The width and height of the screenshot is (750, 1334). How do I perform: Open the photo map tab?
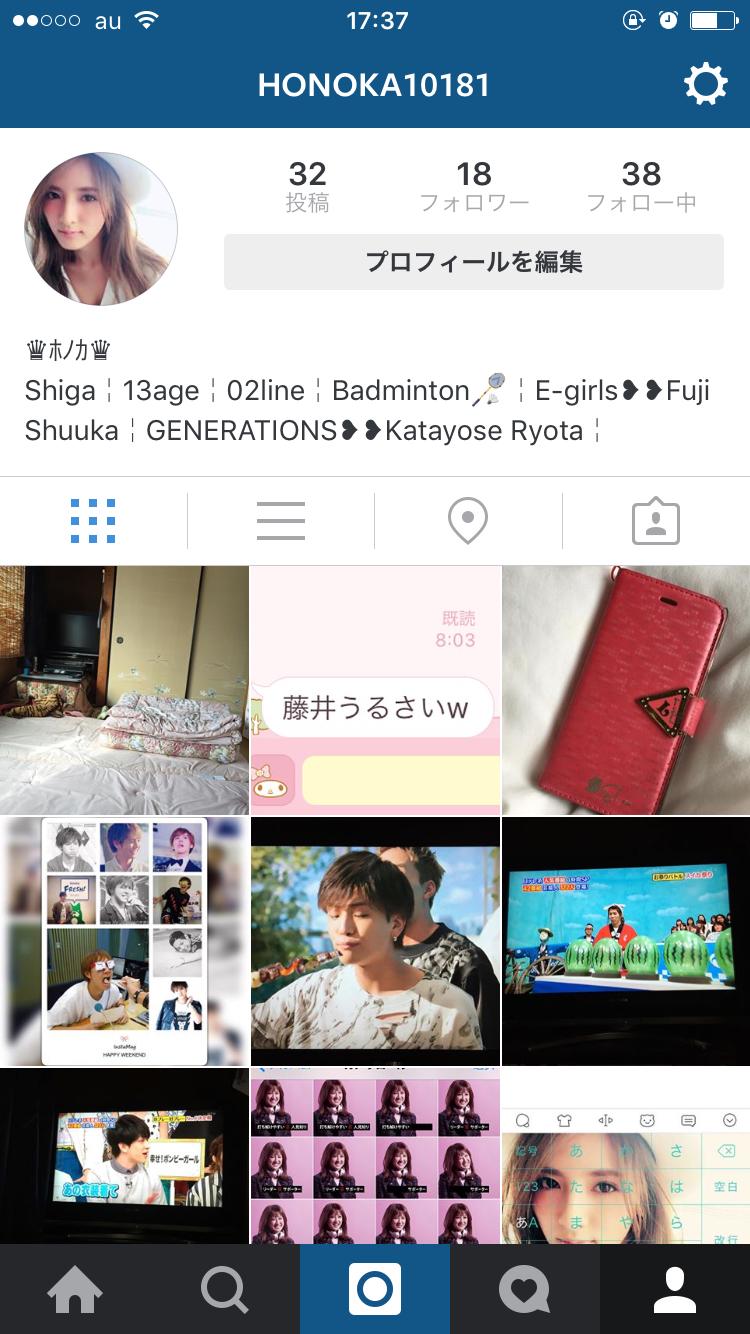tap(468, 521)
